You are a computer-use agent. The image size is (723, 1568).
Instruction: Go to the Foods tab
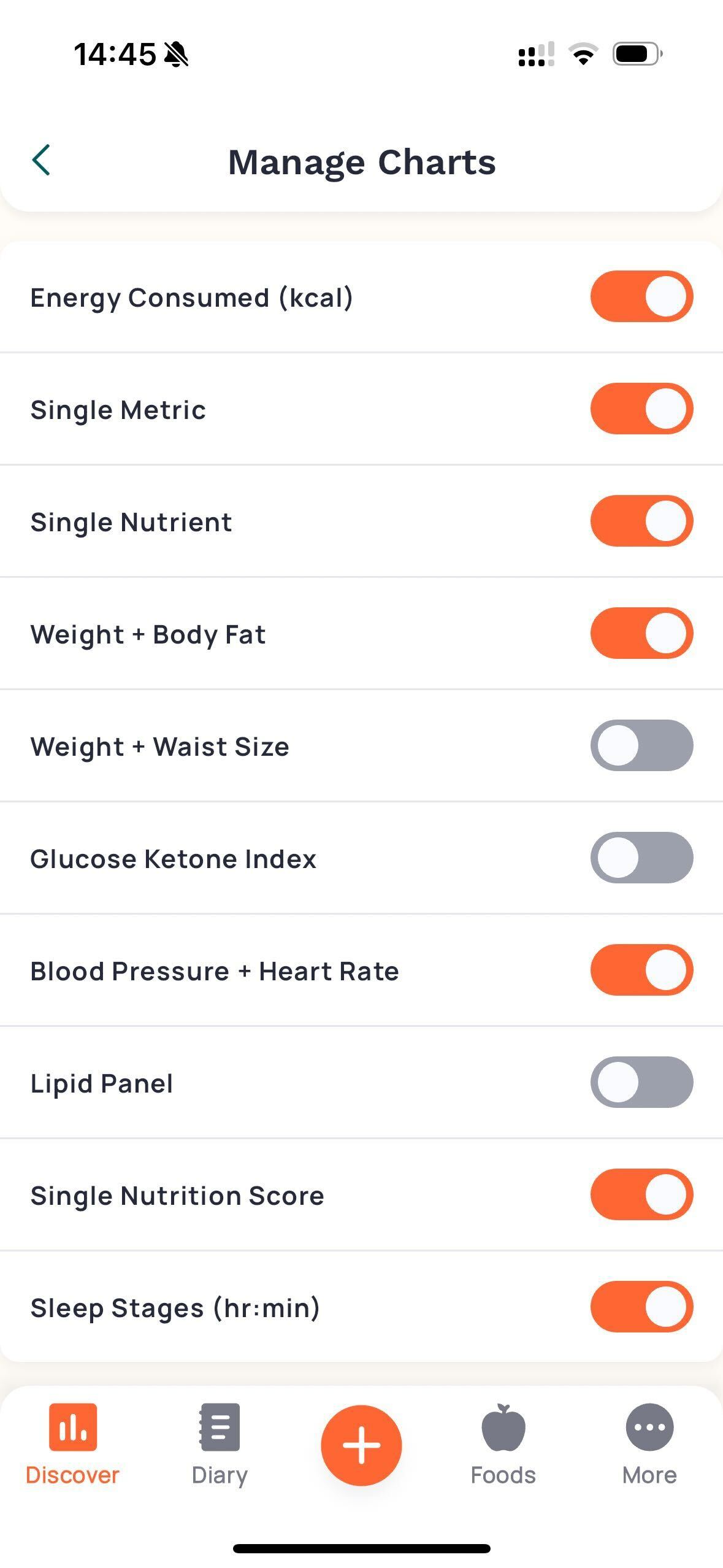[503, 1445]
